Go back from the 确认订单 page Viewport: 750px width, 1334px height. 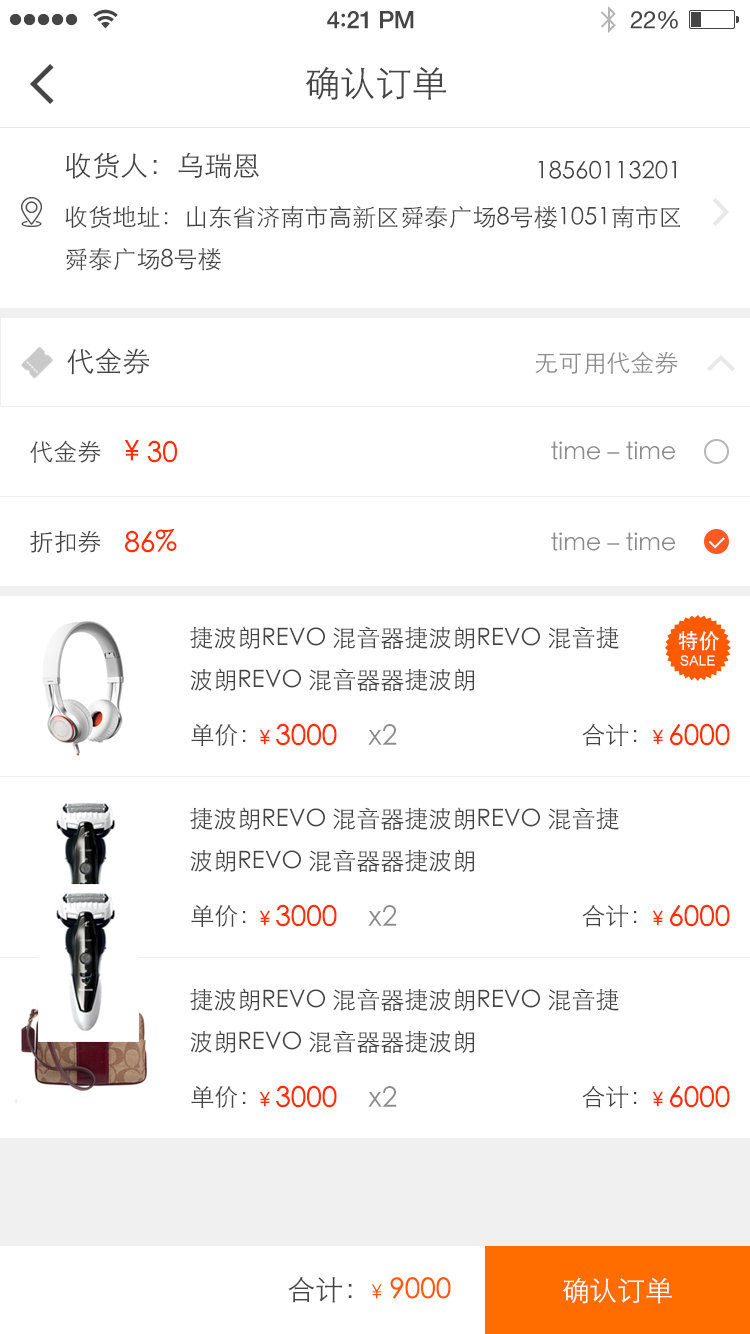pyautogui.click(x=42, y=84)
